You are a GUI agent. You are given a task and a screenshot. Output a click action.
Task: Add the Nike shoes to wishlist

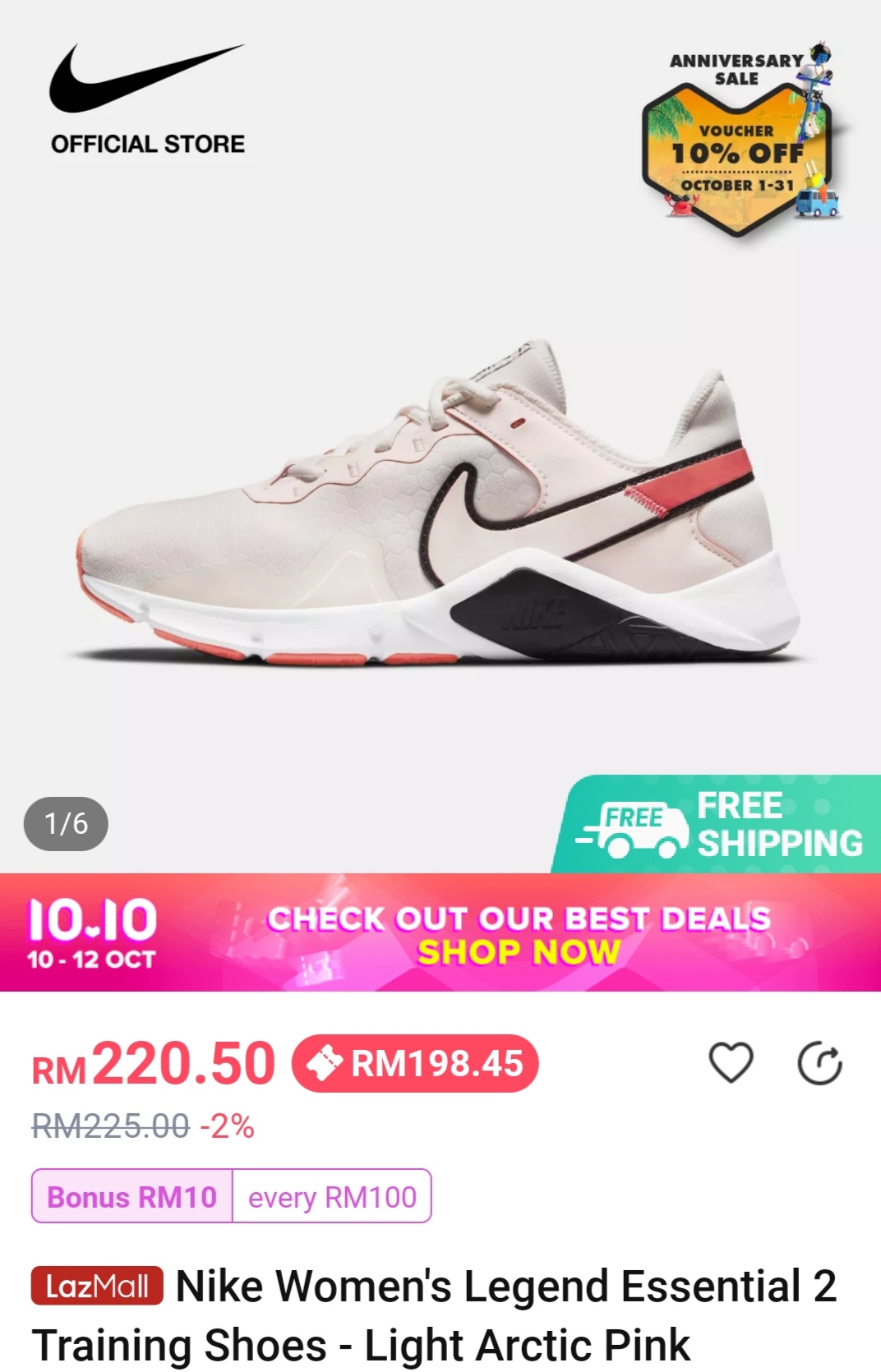(x=731, y=1063)
